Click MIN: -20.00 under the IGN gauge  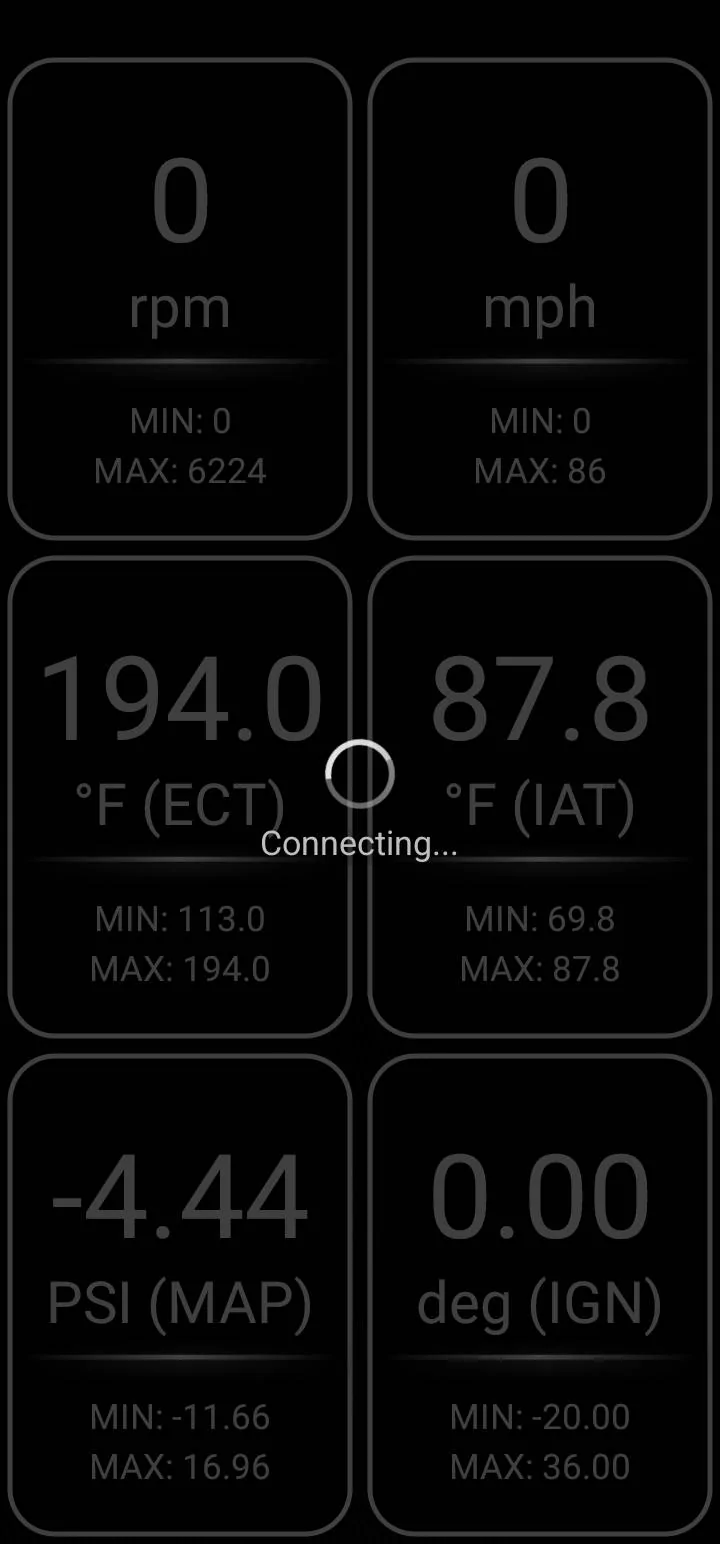(x=540, y=1416)
